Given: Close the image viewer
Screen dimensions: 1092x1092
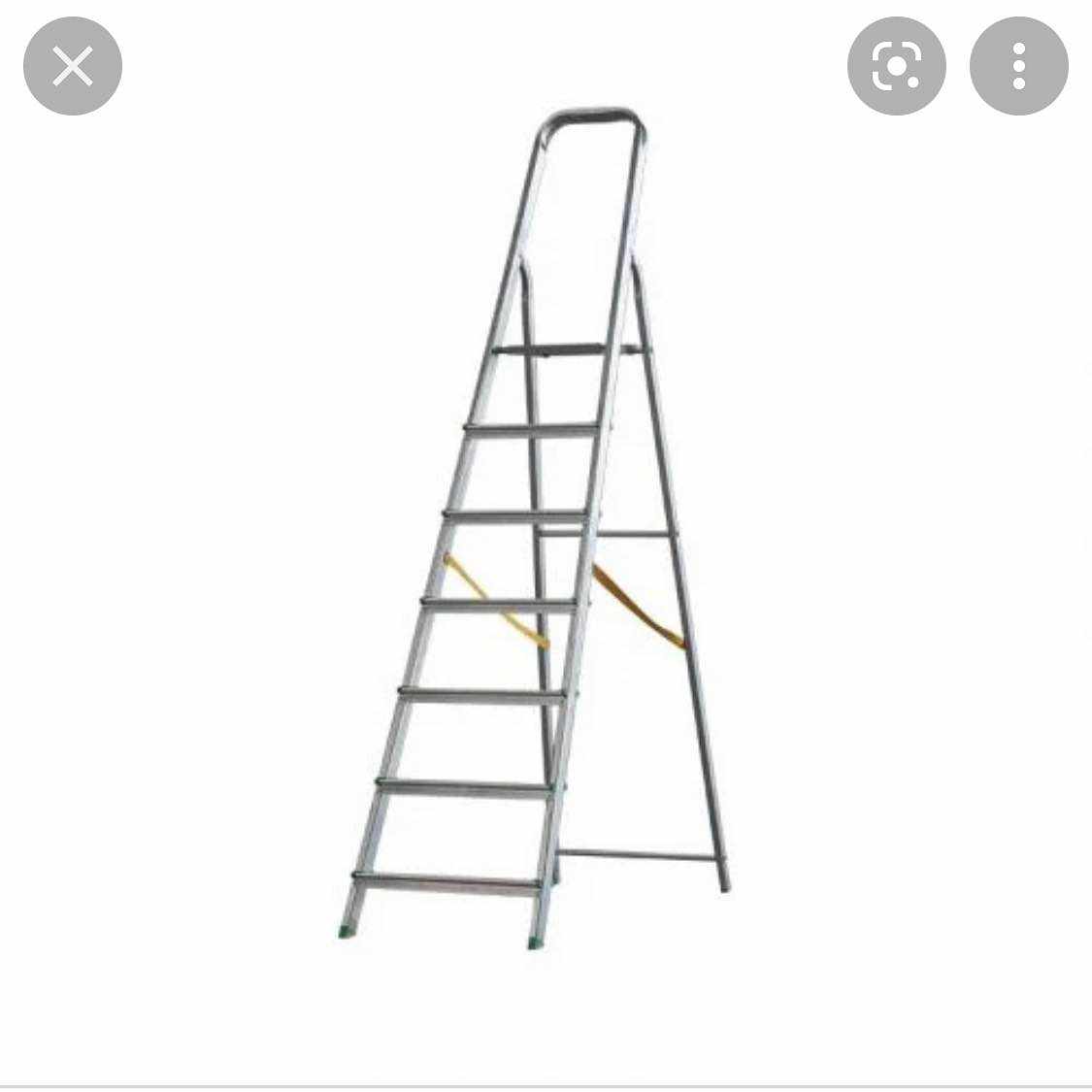Looking at the screenshot, I should 73,67.
